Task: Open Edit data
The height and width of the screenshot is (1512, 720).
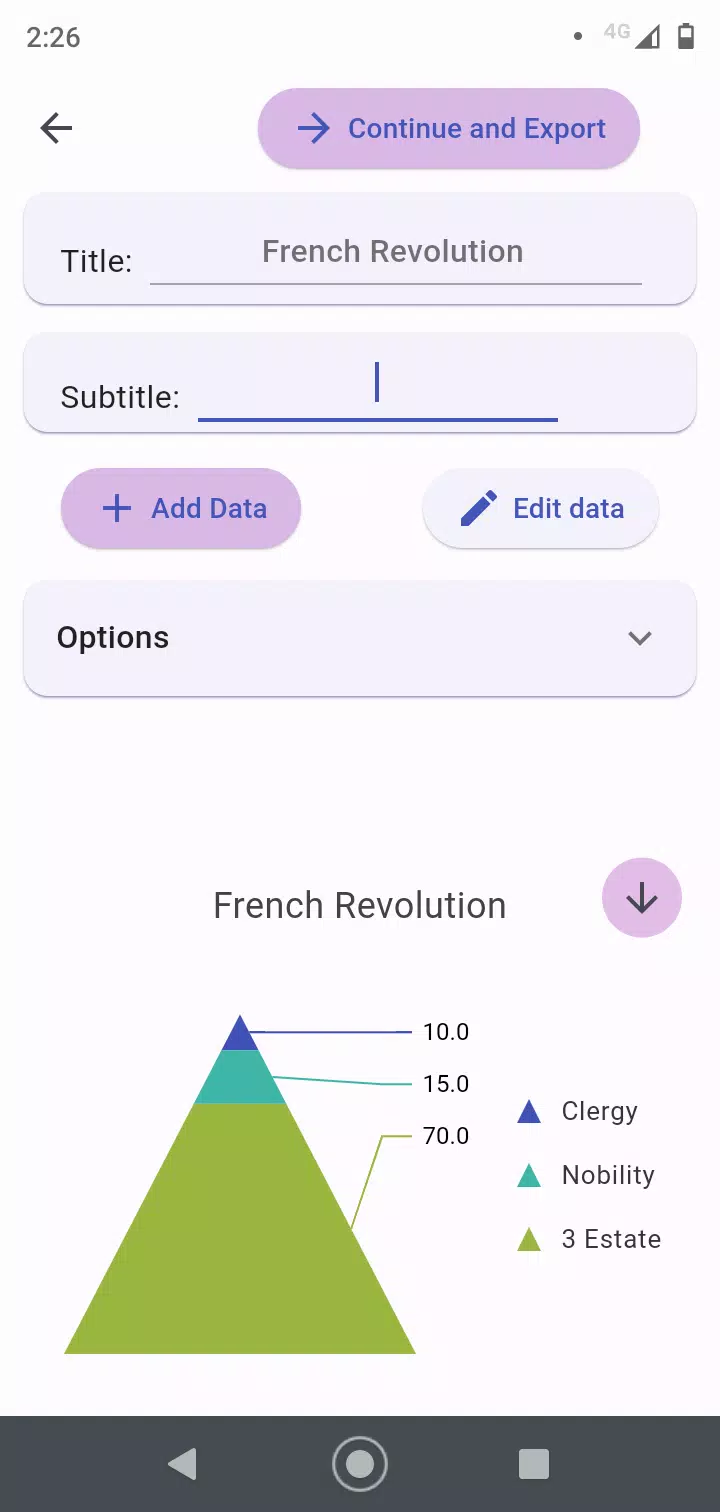Action: (x=541, y=508)
